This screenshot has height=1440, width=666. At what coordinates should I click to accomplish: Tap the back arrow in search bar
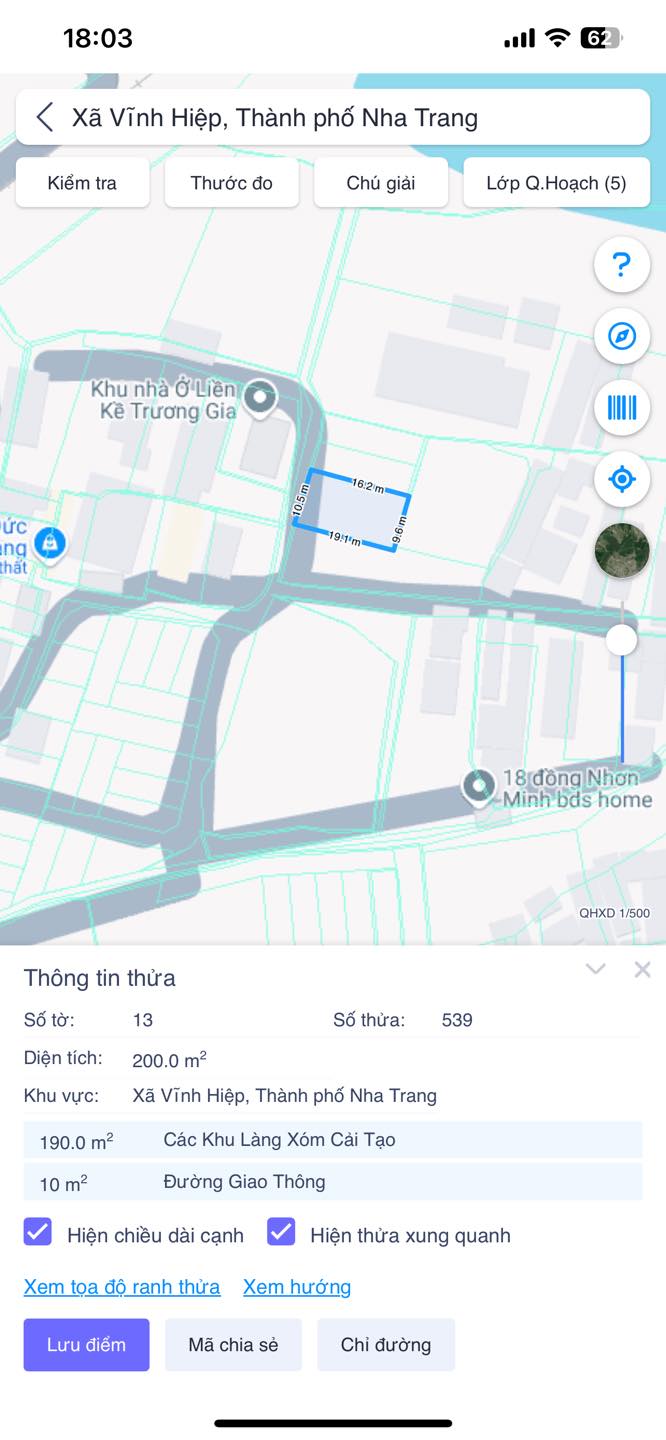(44, 117)
